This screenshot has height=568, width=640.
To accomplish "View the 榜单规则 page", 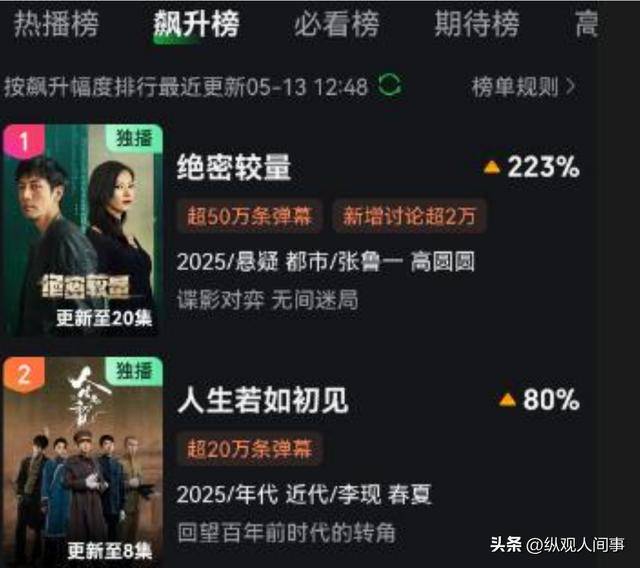I will point(523,87).
